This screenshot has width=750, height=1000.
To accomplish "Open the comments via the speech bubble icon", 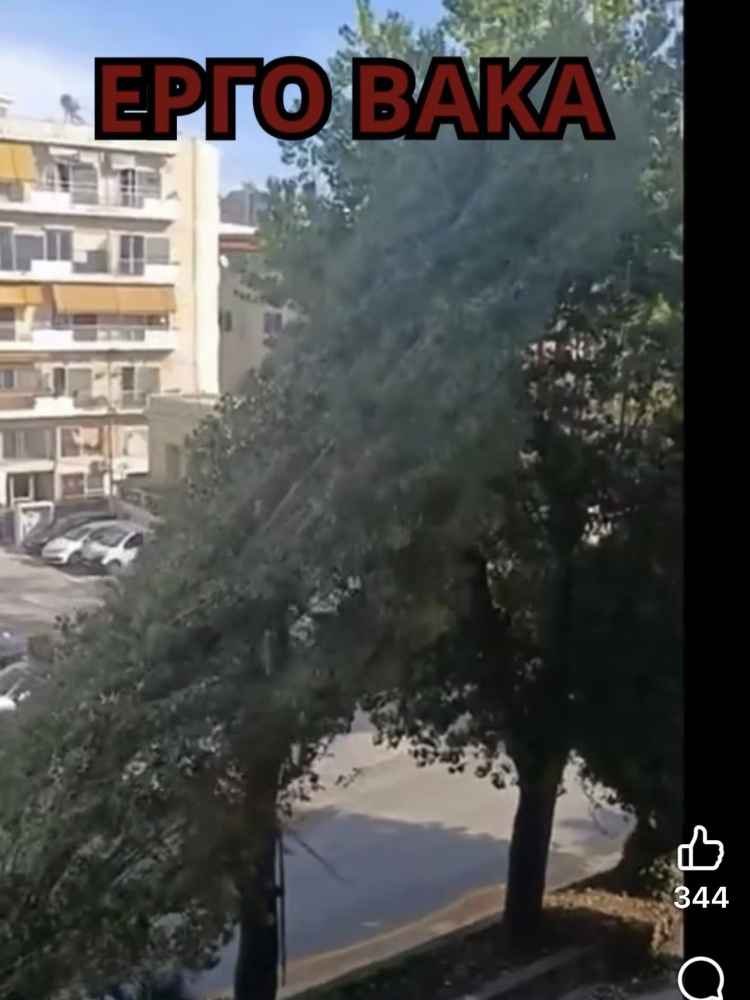I will tap(700, 977).
